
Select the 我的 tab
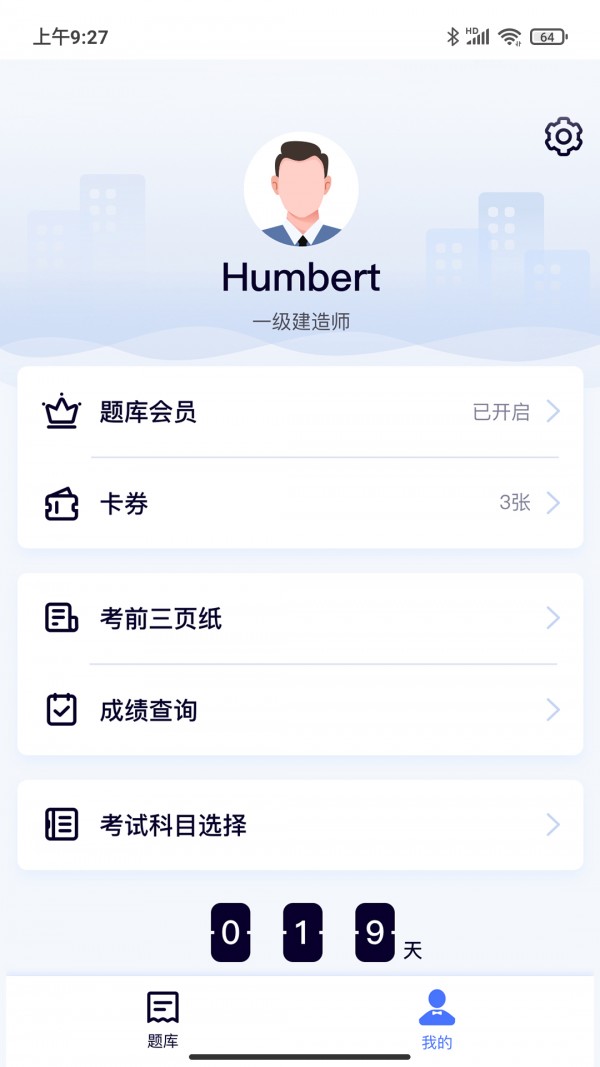(437, 1019)
